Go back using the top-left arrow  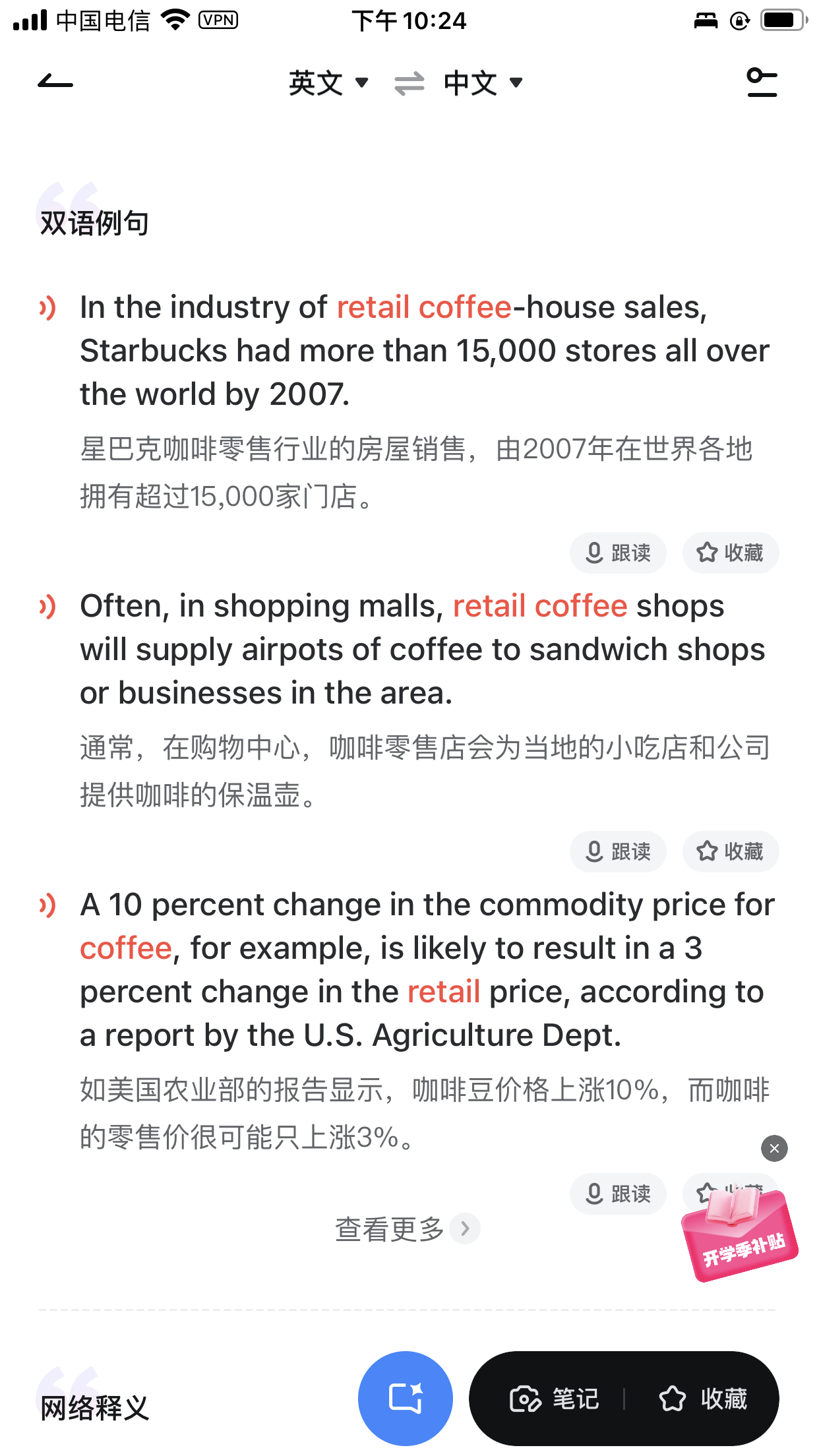click(x=55, y=83)
